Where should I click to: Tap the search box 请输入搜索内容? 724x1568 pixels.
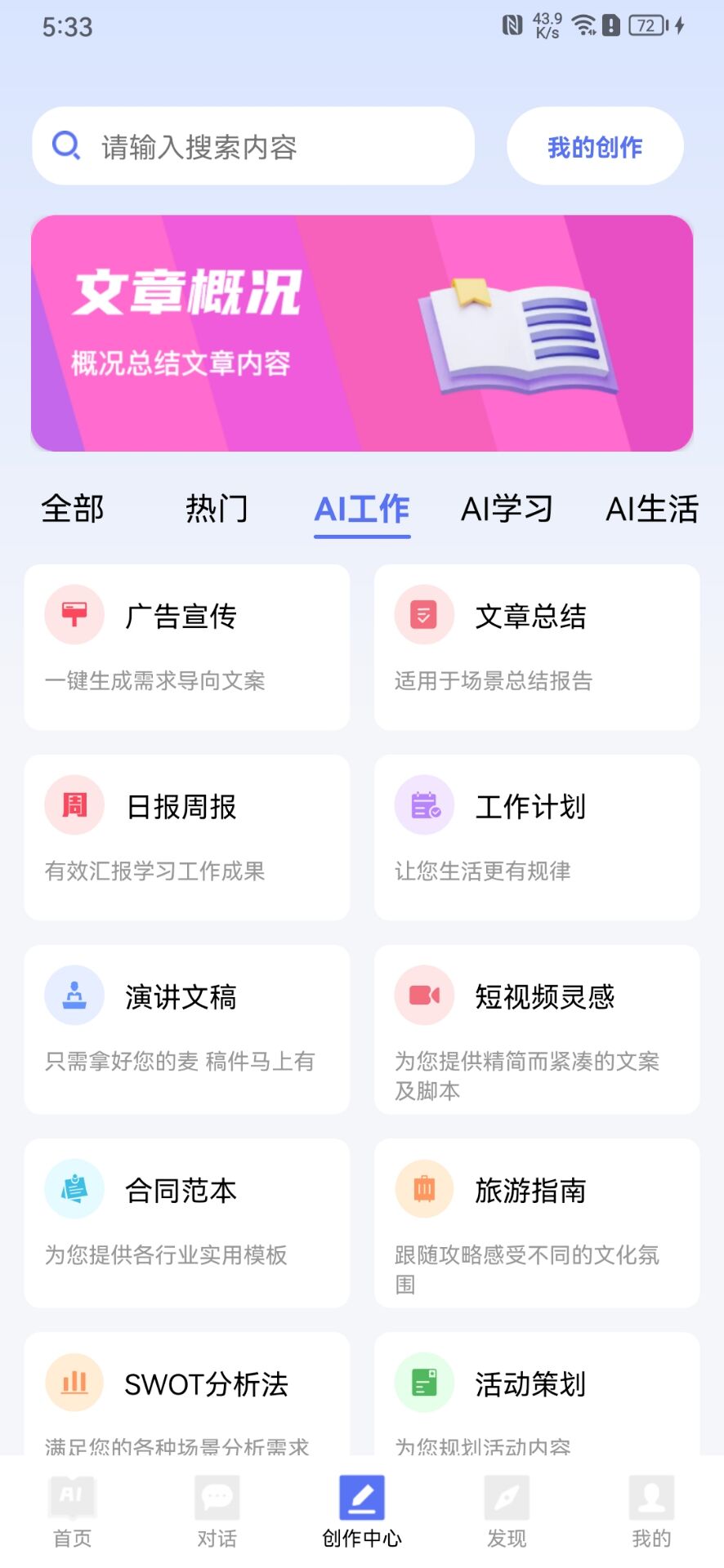pos(253,147)
